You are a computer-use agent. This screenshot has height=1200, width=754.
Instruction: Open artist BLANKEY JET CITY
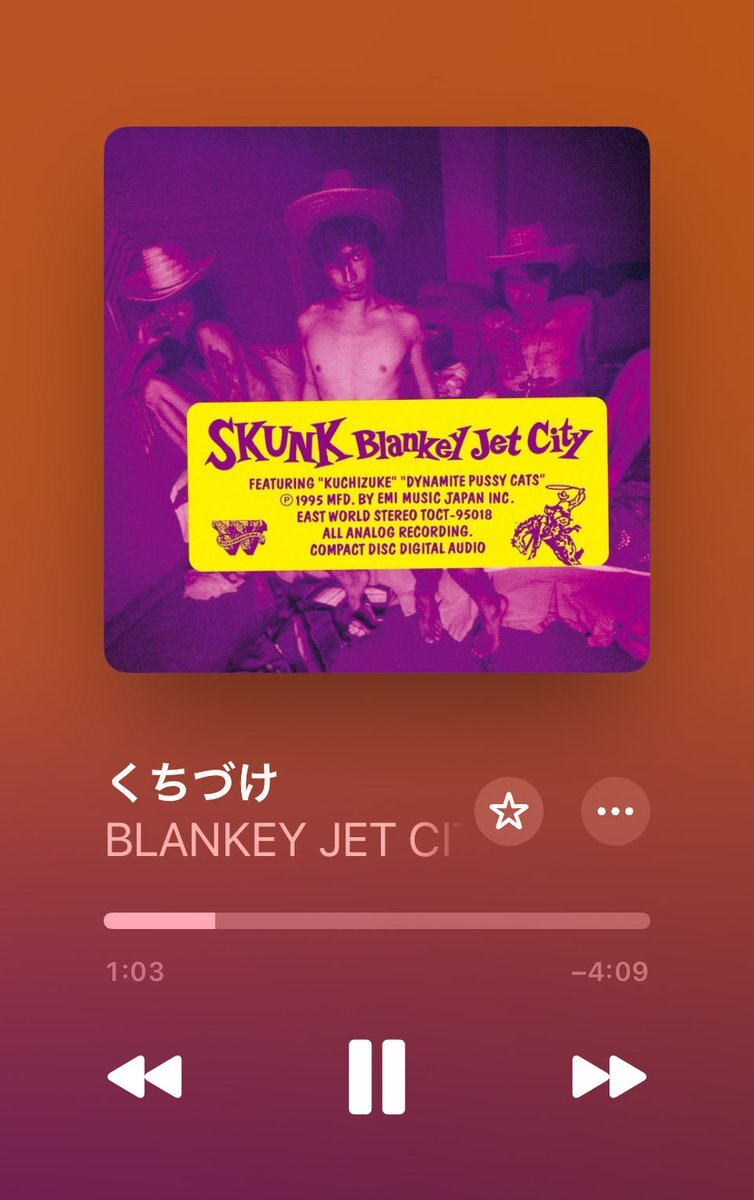[x=280, y=842]
